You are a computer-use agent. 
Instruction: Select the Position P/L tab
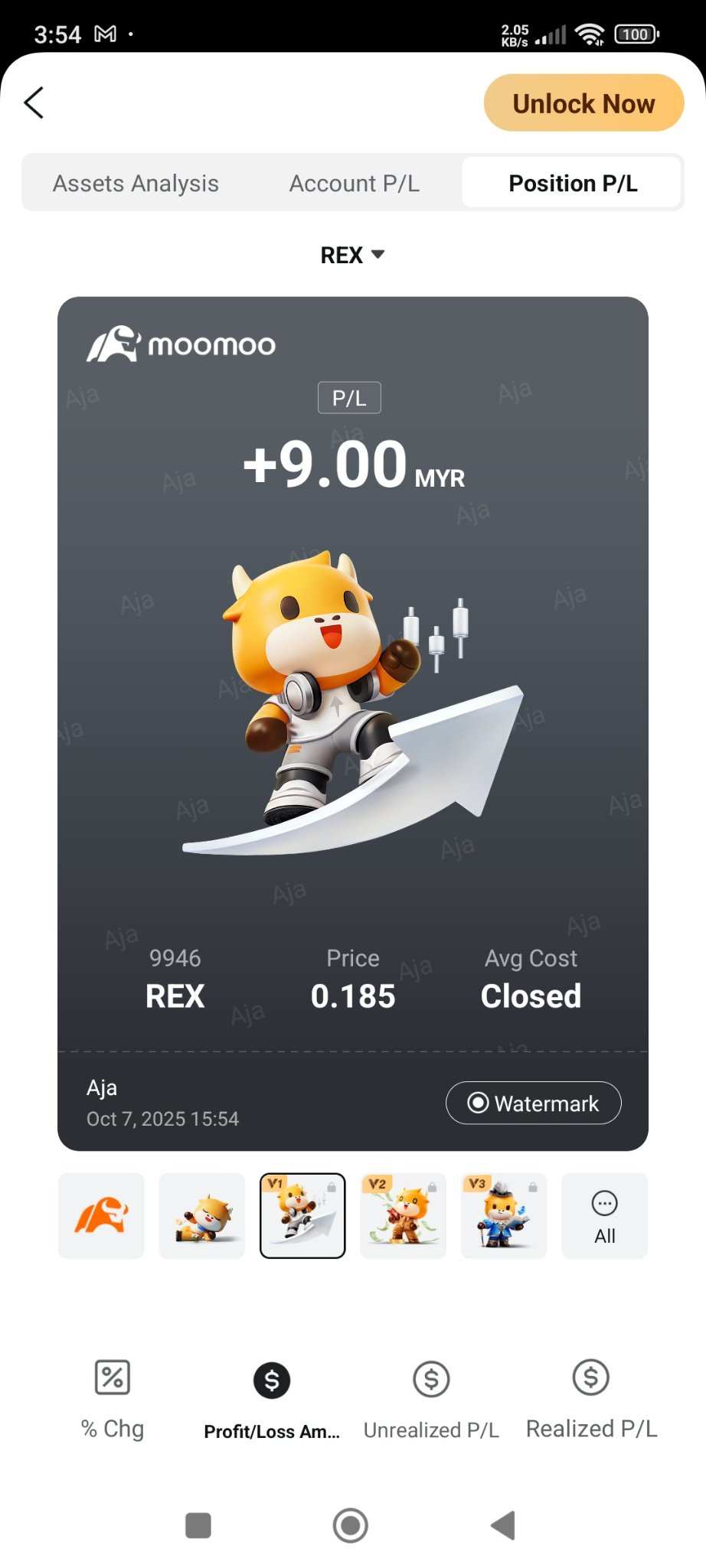click(x=572, y=184)
